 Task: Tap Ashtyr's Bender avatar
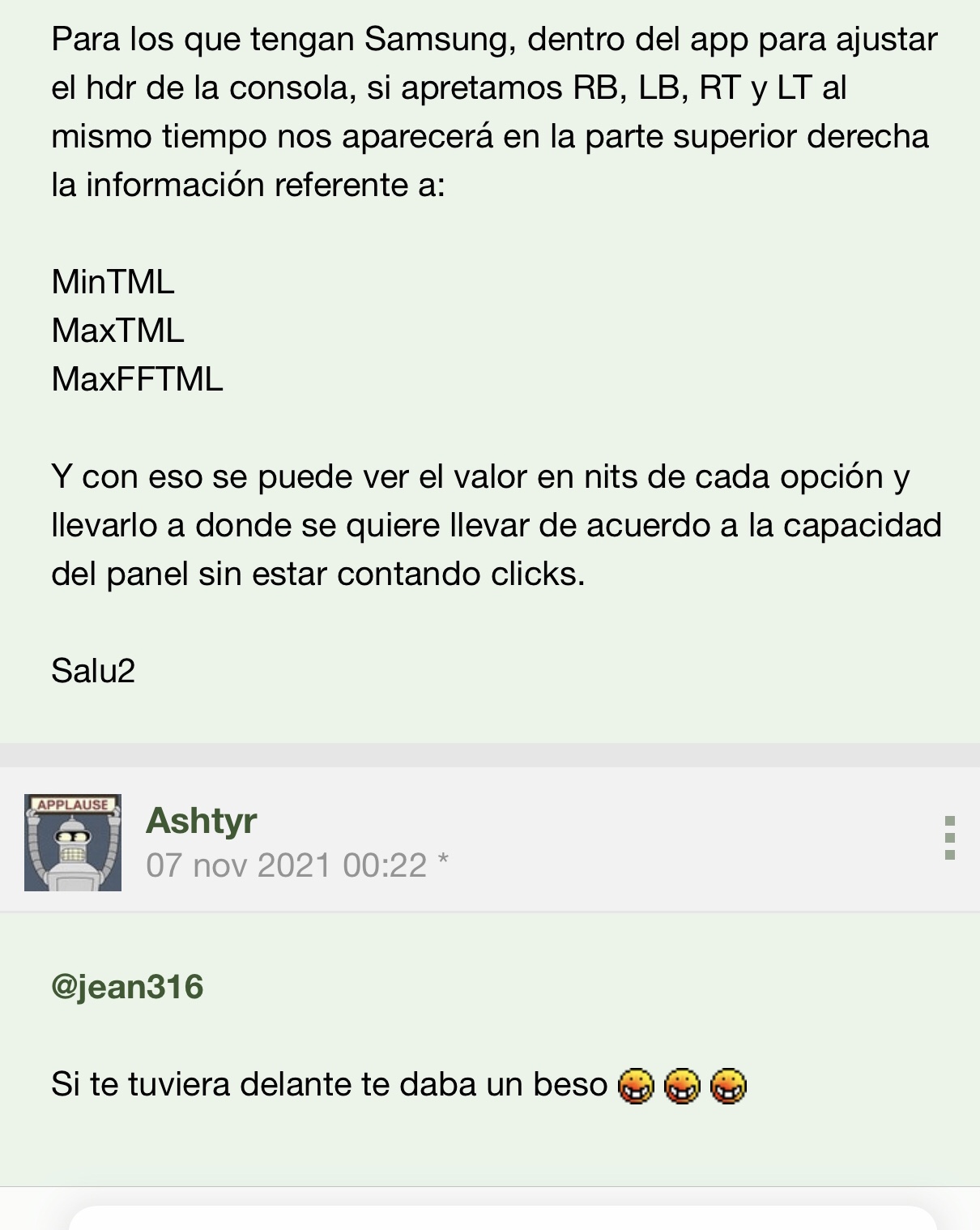pyautogui.click(x=73, y=843)
